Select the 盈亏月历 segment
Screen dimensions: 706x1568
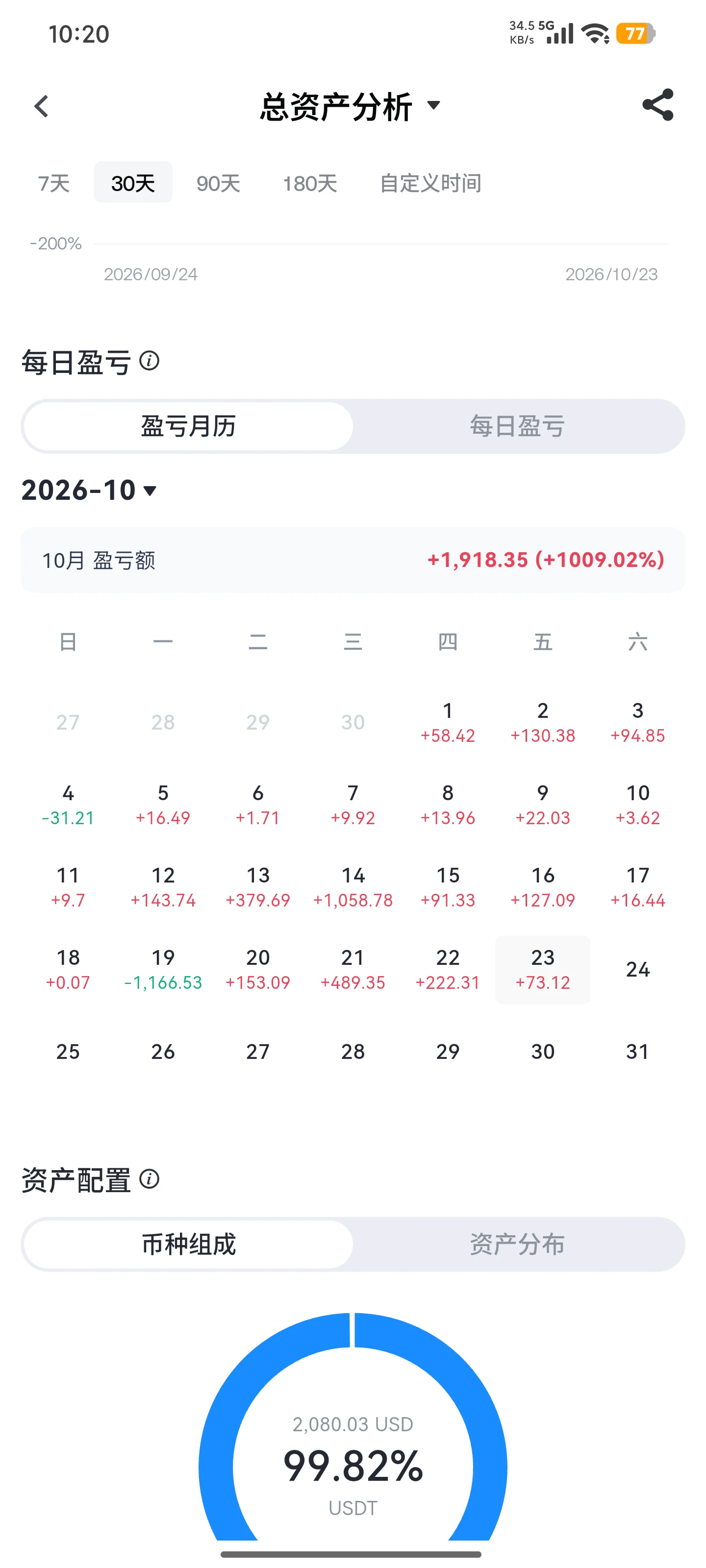click(188, 426)
